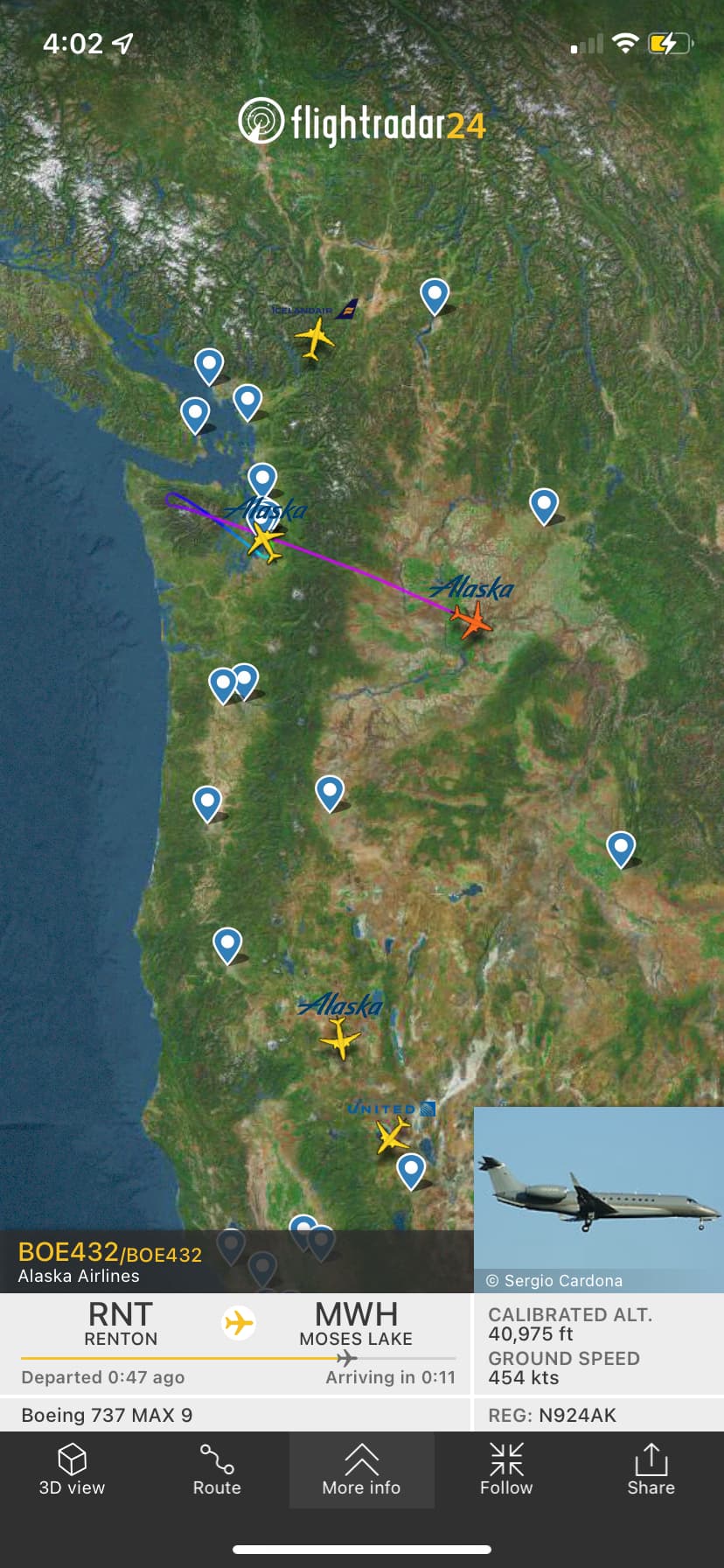Expand More info panel
Screen dimensions: 724x1568
(361, 1471)
